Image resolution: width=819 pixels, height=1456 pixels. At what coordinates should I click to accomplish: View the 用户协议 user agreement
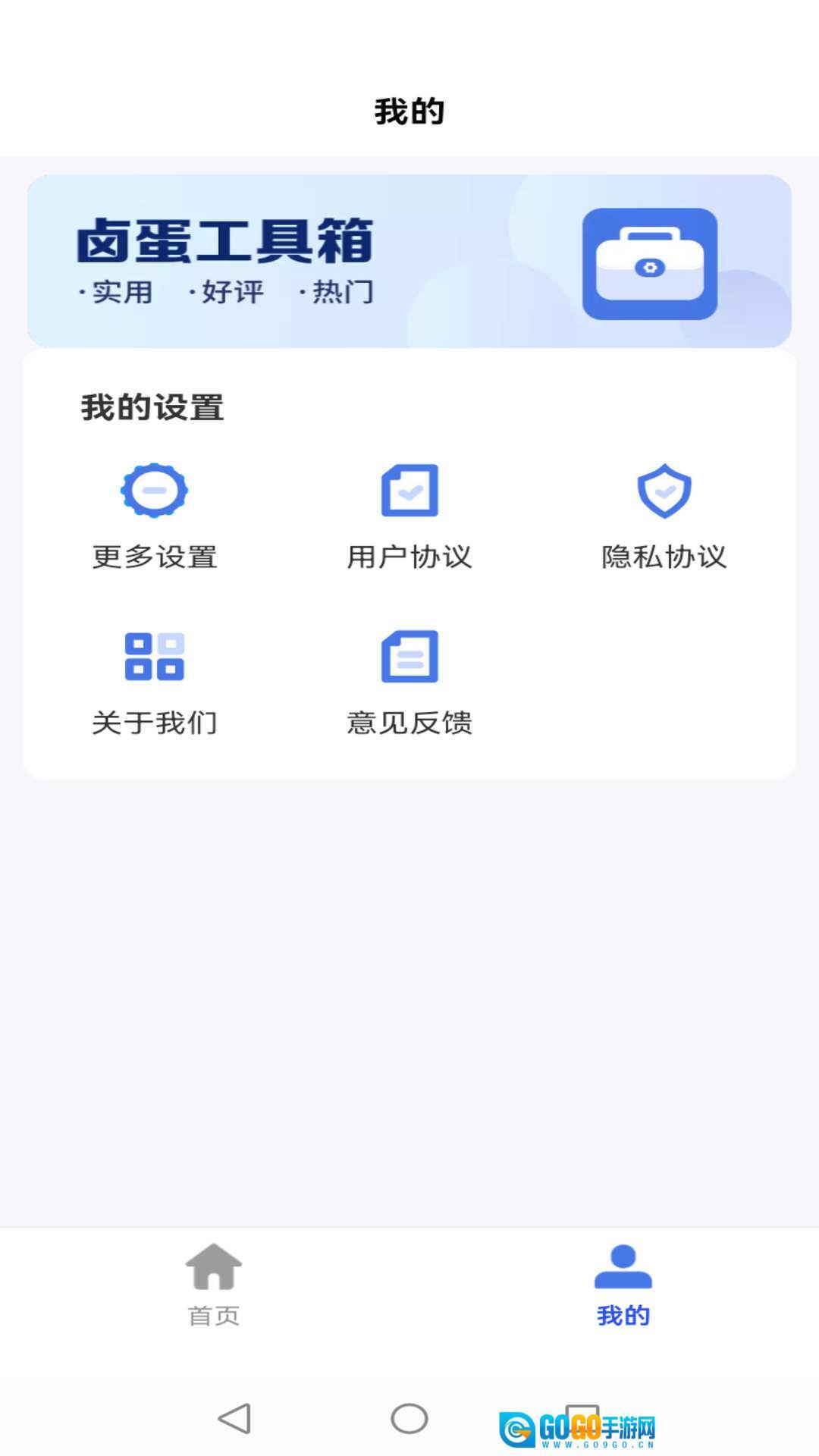point(409,516)
